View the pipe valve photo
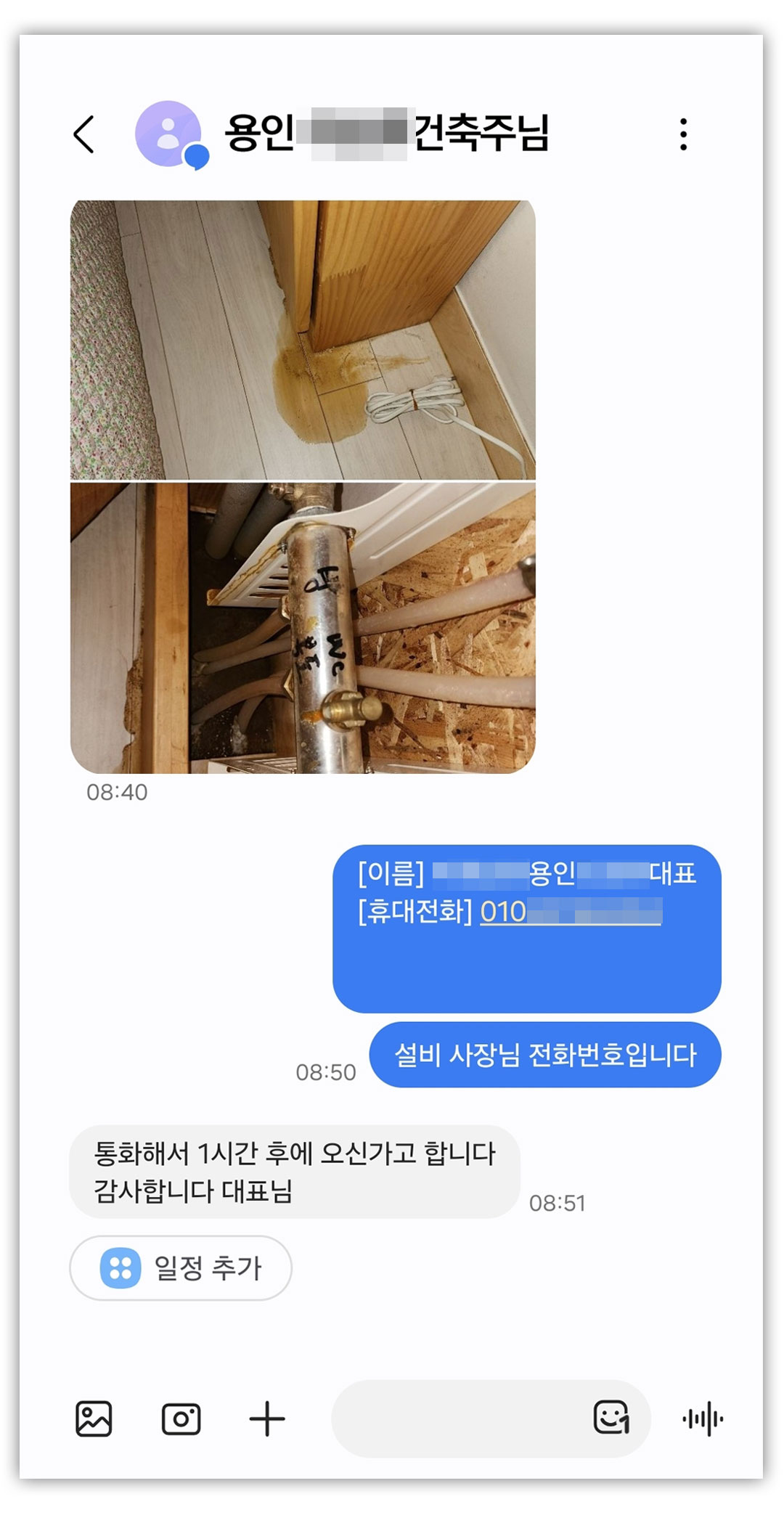784x1523 pixels. click(x=303, y=628)
